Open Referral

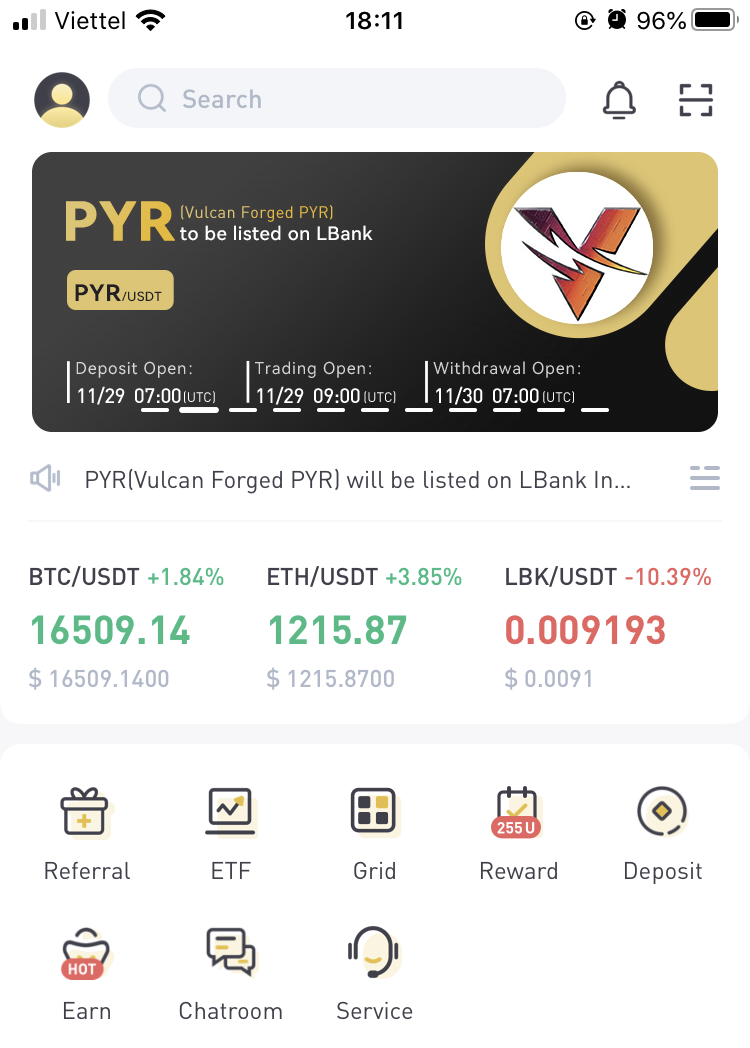click(86, 833)
